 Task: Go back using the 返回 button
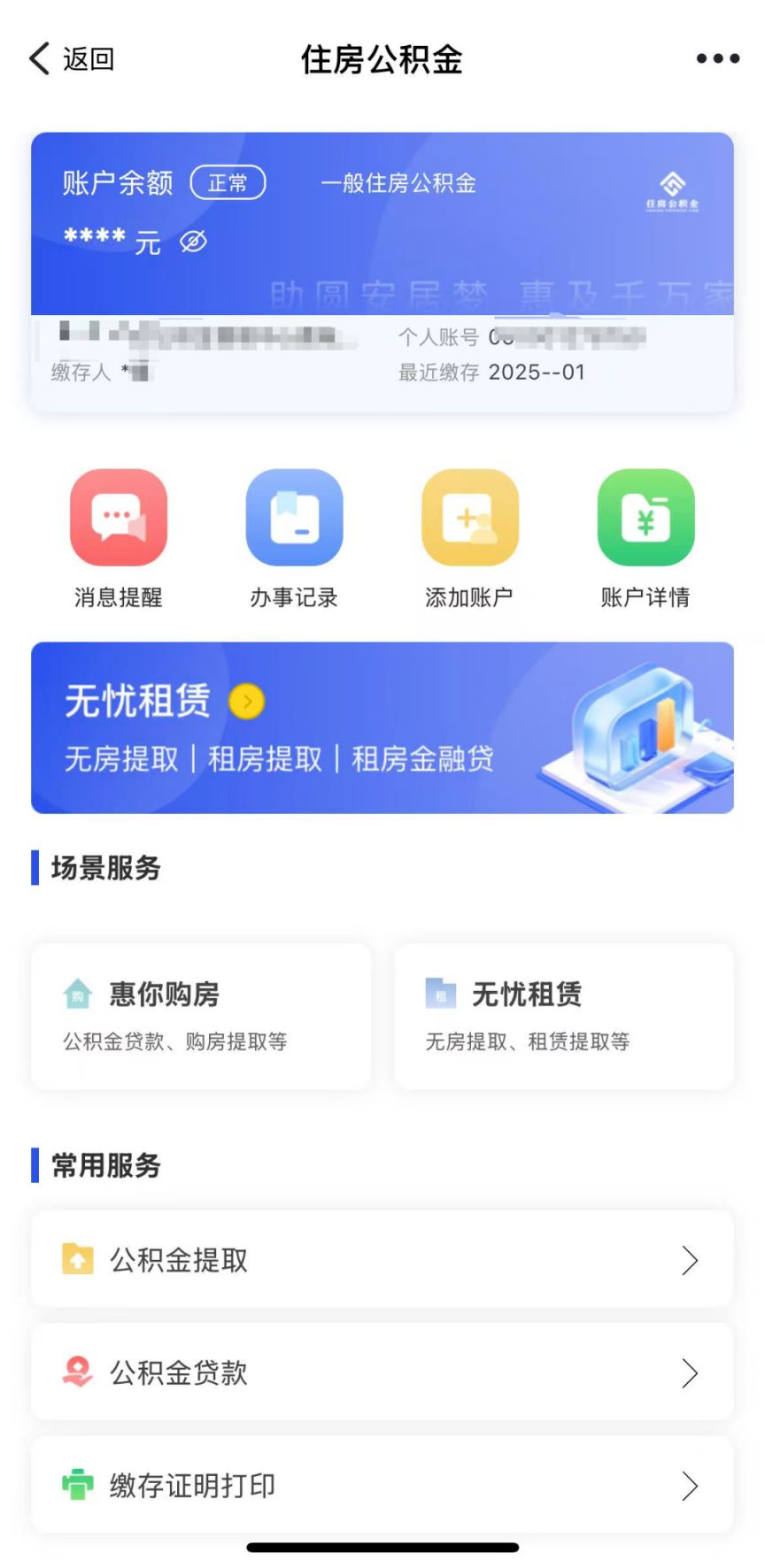[71, 59]
